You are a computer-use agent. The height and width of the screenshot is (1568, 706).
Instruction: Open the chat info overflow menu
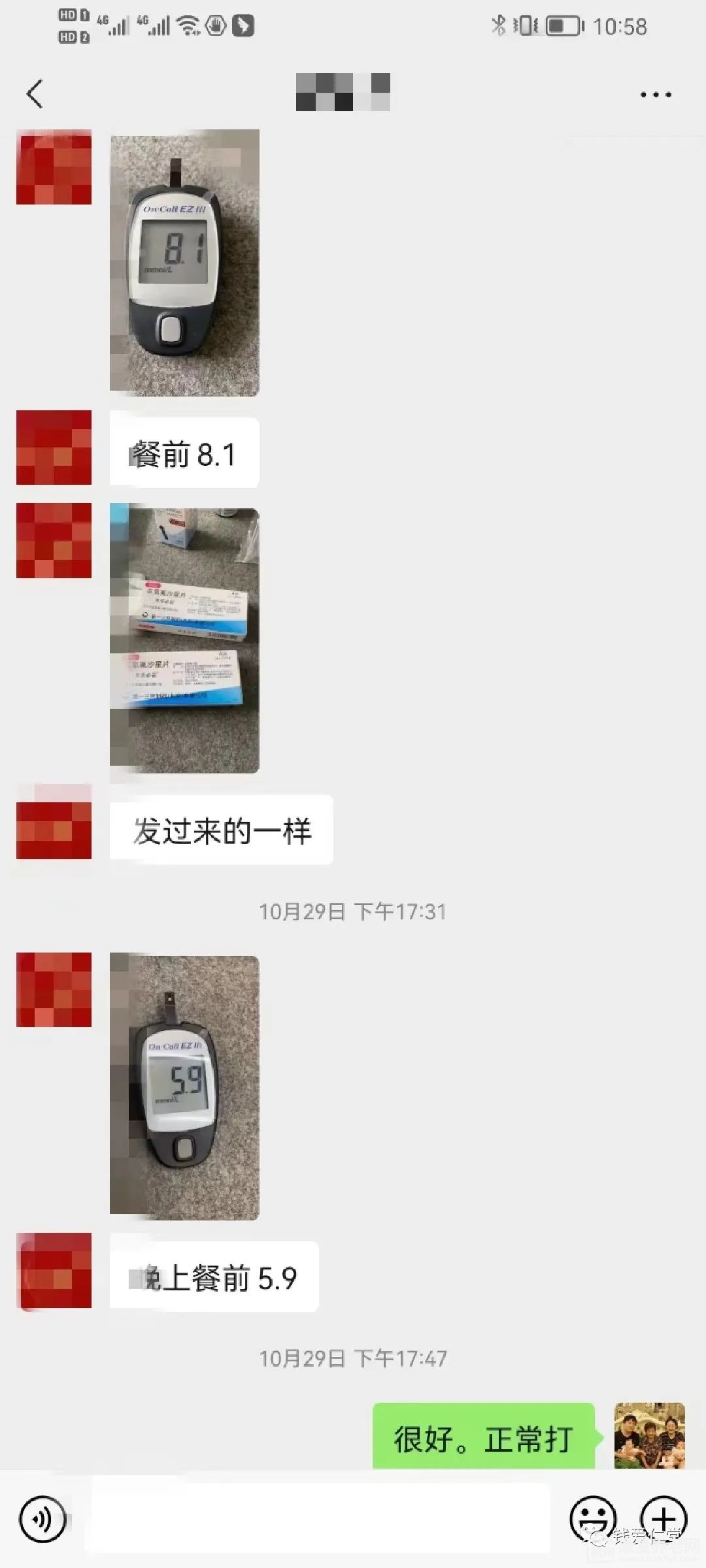pyautogui.click(x=655, y=95)
